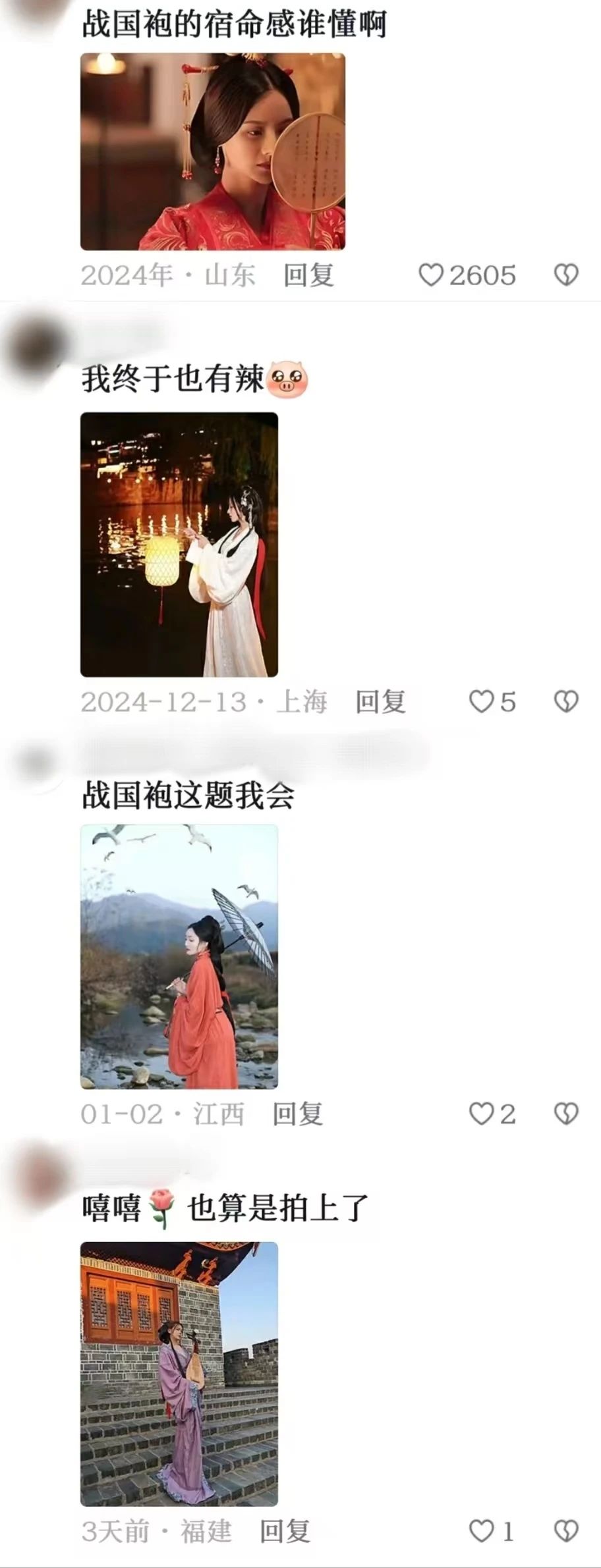Image resolution: width=601 pixels, height=1568 pixels.
Task: Reply to the 01-02 江西 comment
Action: click(x=297, y=1114)
